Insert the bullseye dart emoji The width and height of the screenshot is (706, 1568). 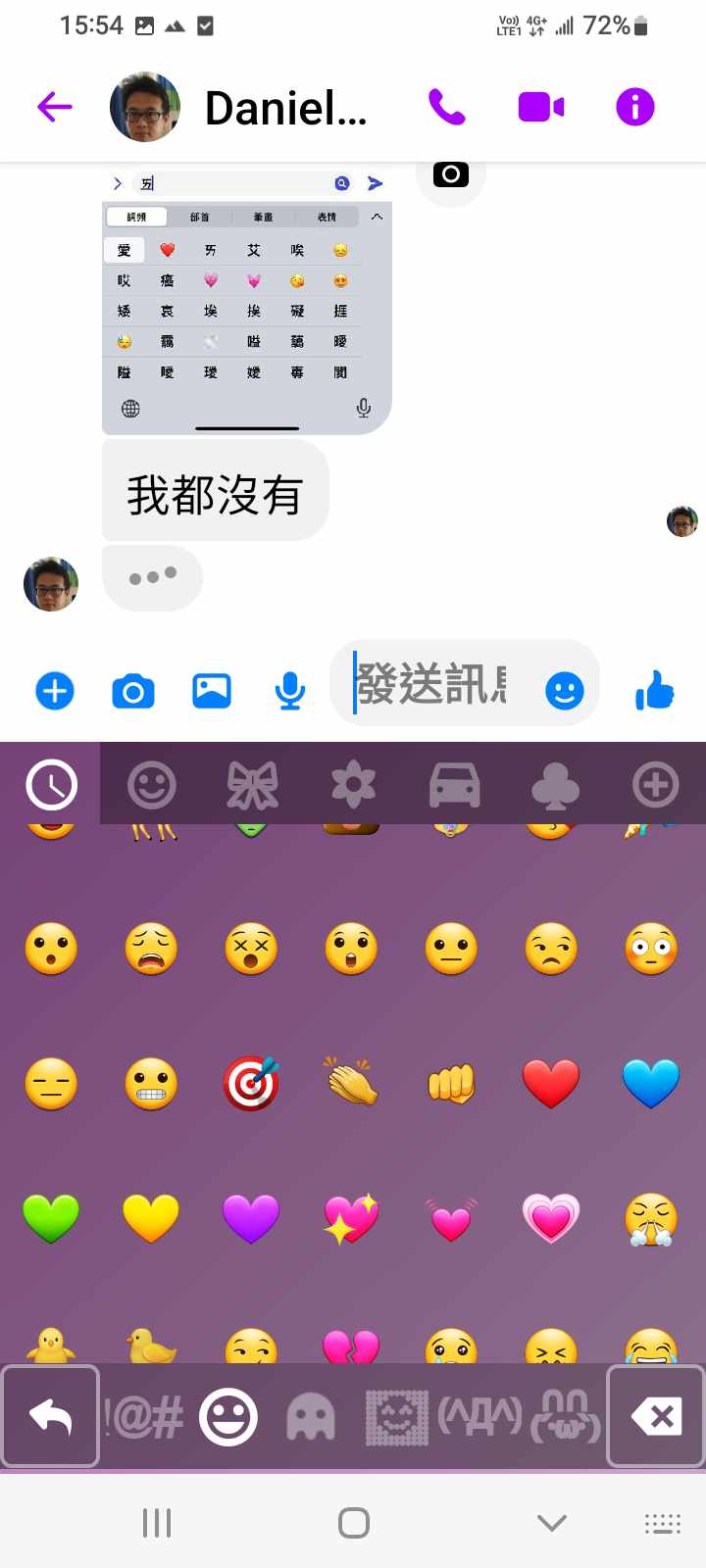(x=251, y=1083)
